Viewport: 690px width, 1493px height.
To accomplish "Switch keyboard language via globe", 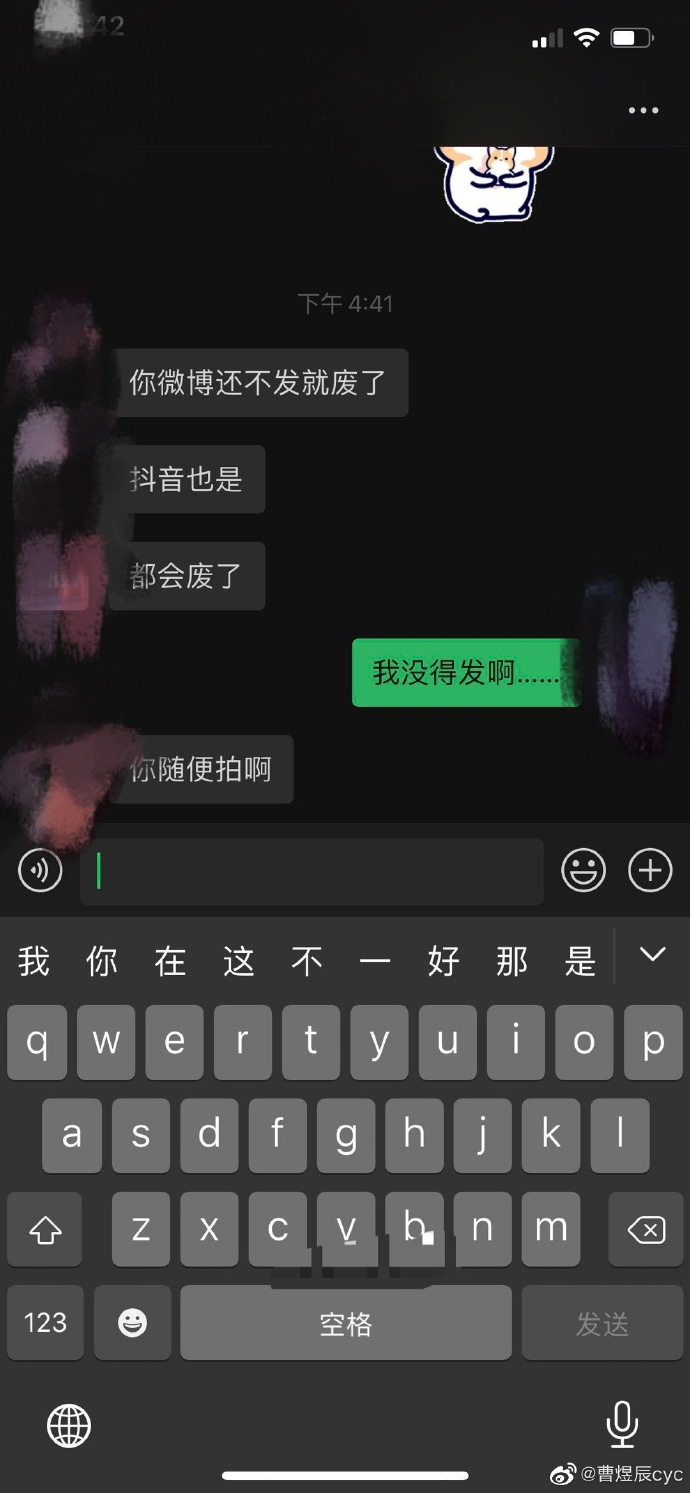I will tap(69, 1425).
